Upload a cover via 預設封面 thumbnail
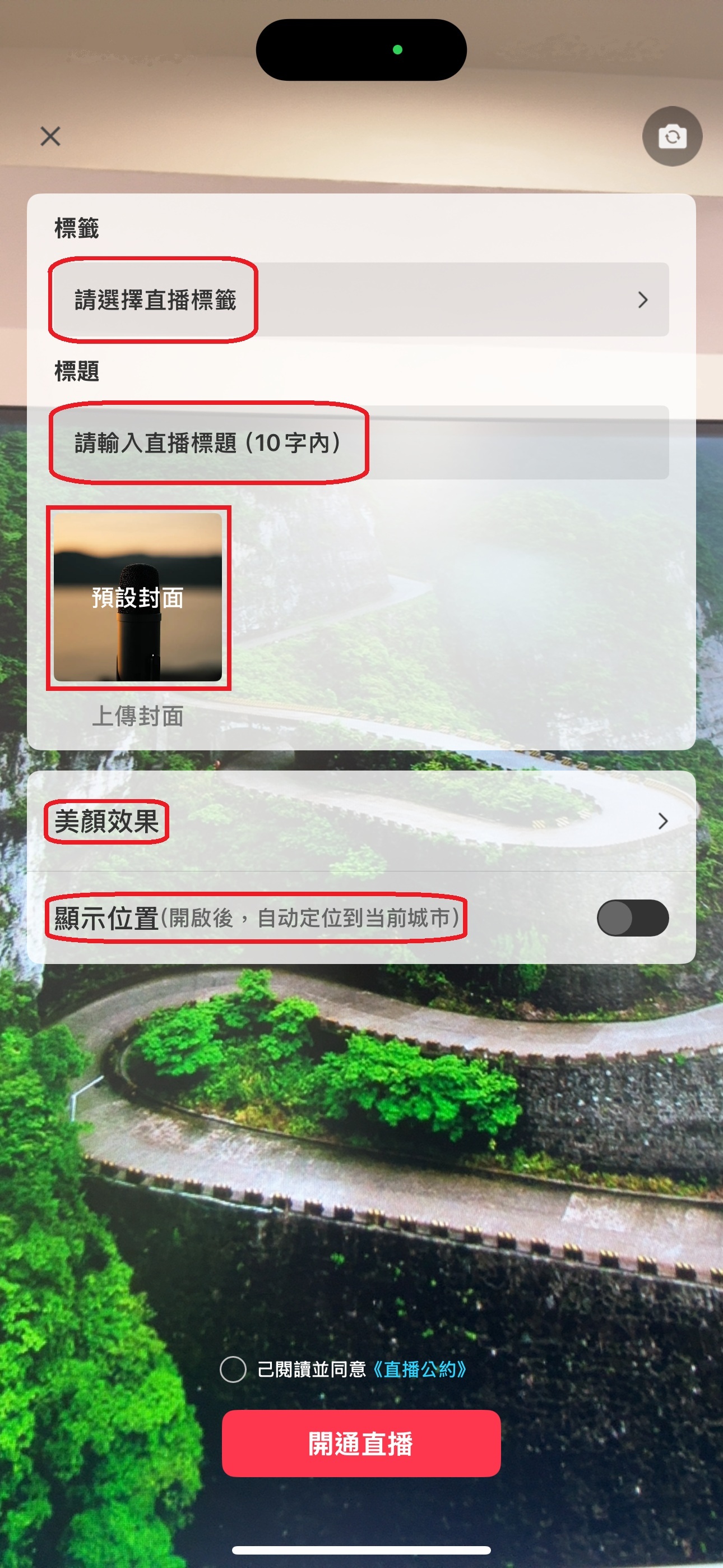The height and width of the screenshot is (1568, 723). [138, 597]
